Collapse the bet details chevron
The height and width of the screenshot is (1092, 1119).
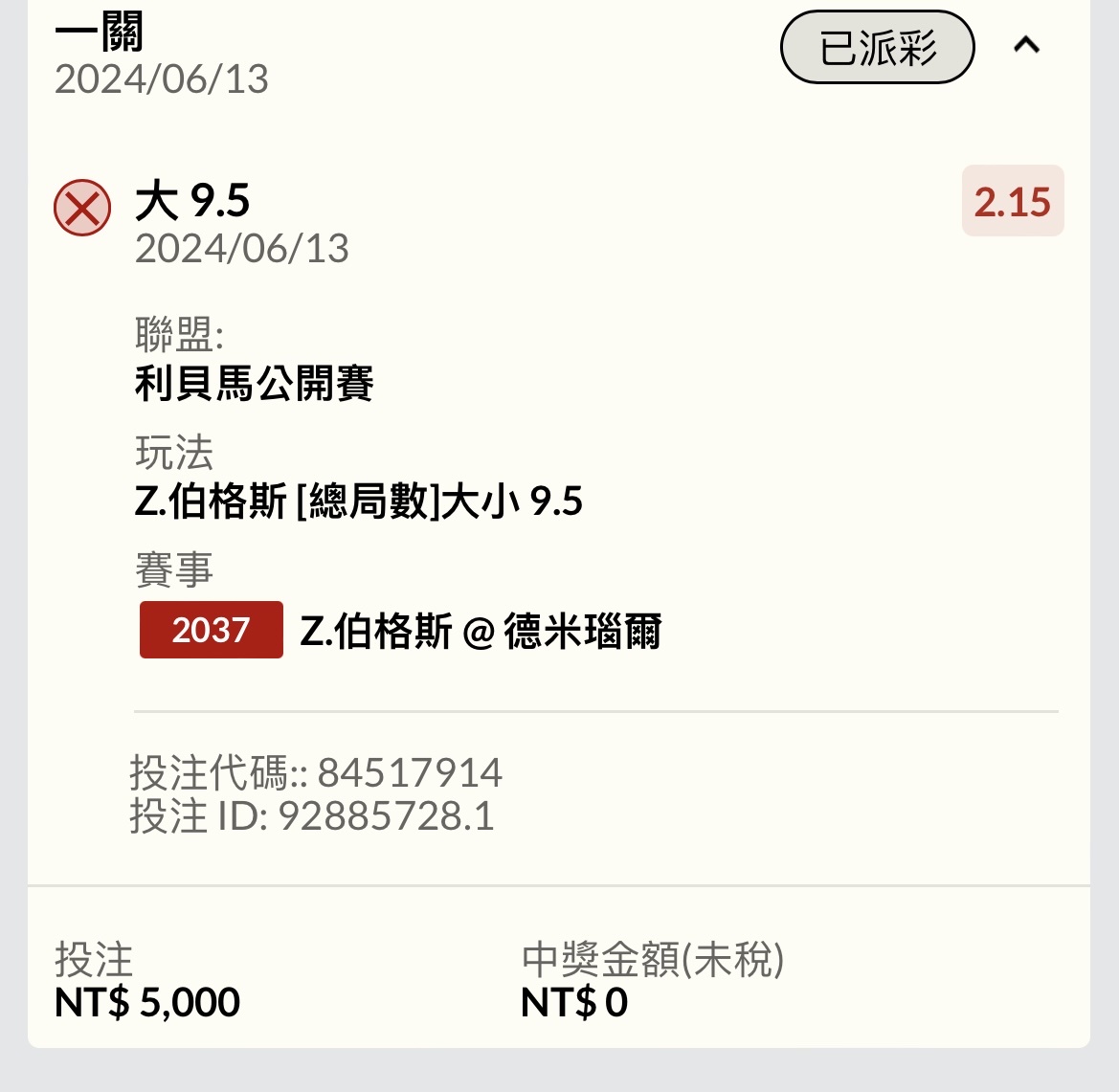pos(1026,45)
